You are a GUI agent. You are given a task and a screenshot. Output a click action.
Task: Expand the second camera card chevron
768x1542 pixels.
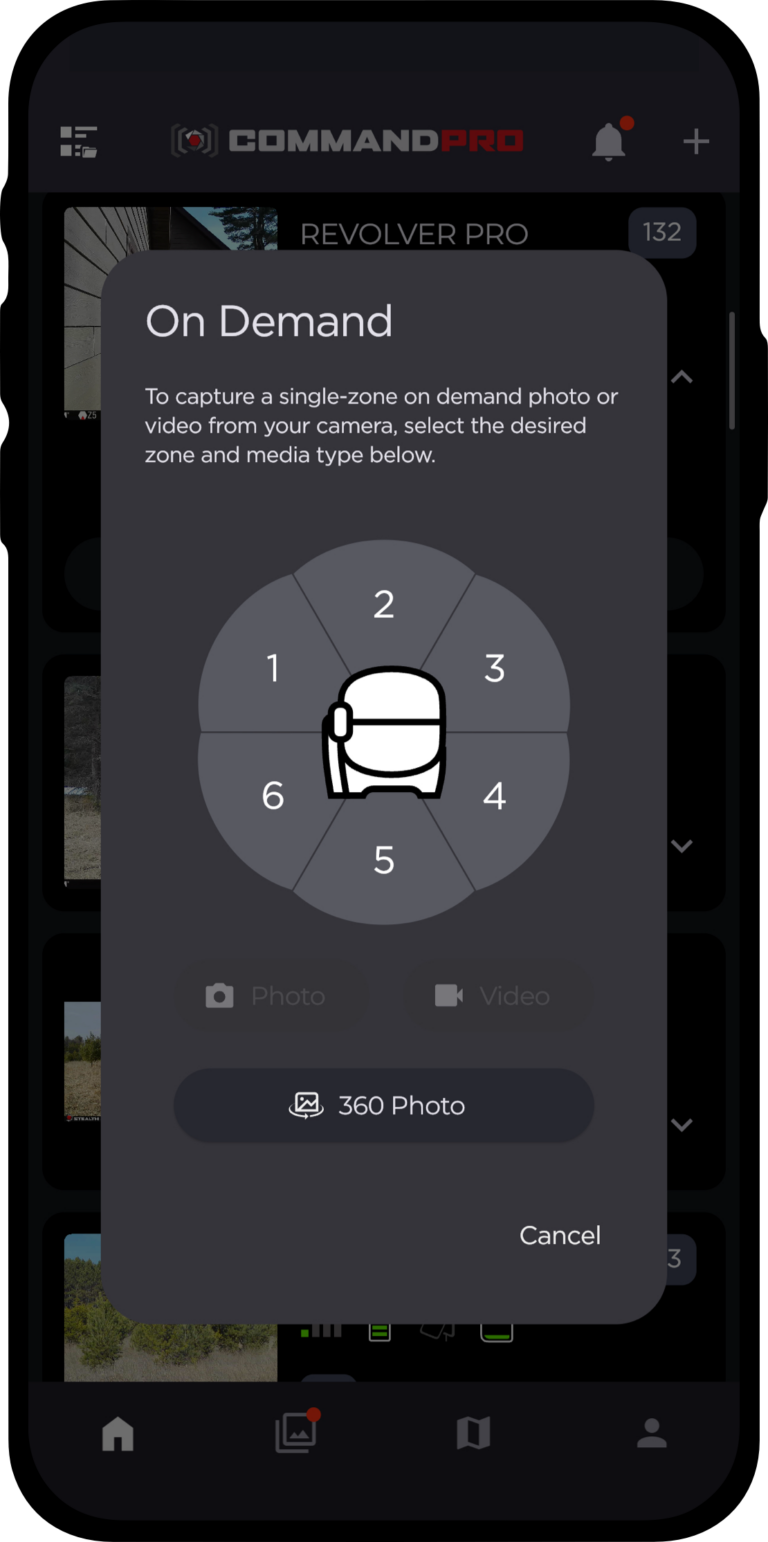(681, 845)
